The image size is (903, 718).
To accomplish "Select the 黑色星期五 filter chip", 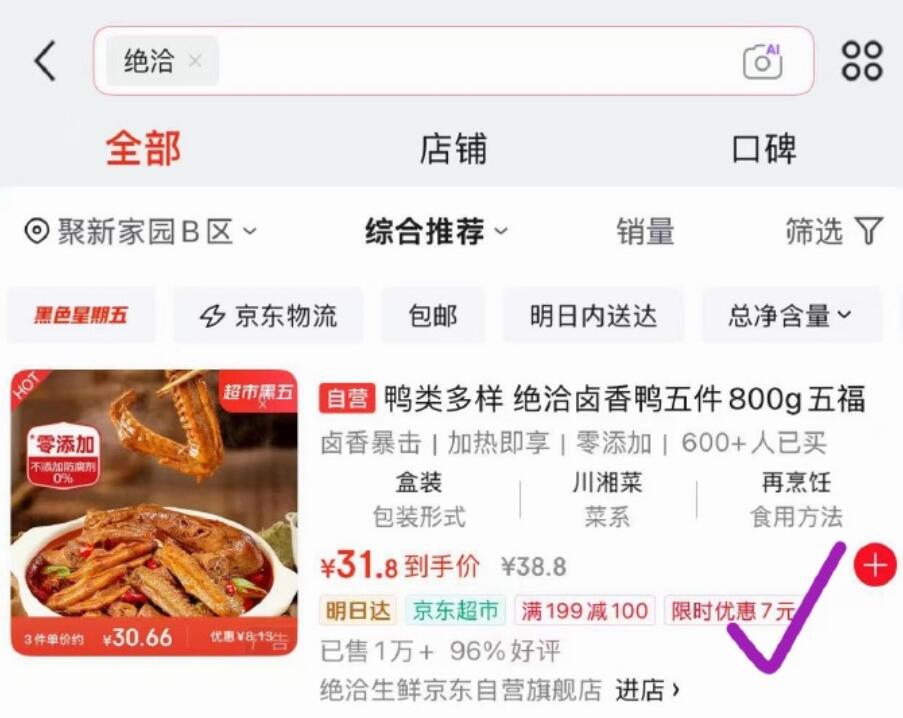I will [82, 316].
